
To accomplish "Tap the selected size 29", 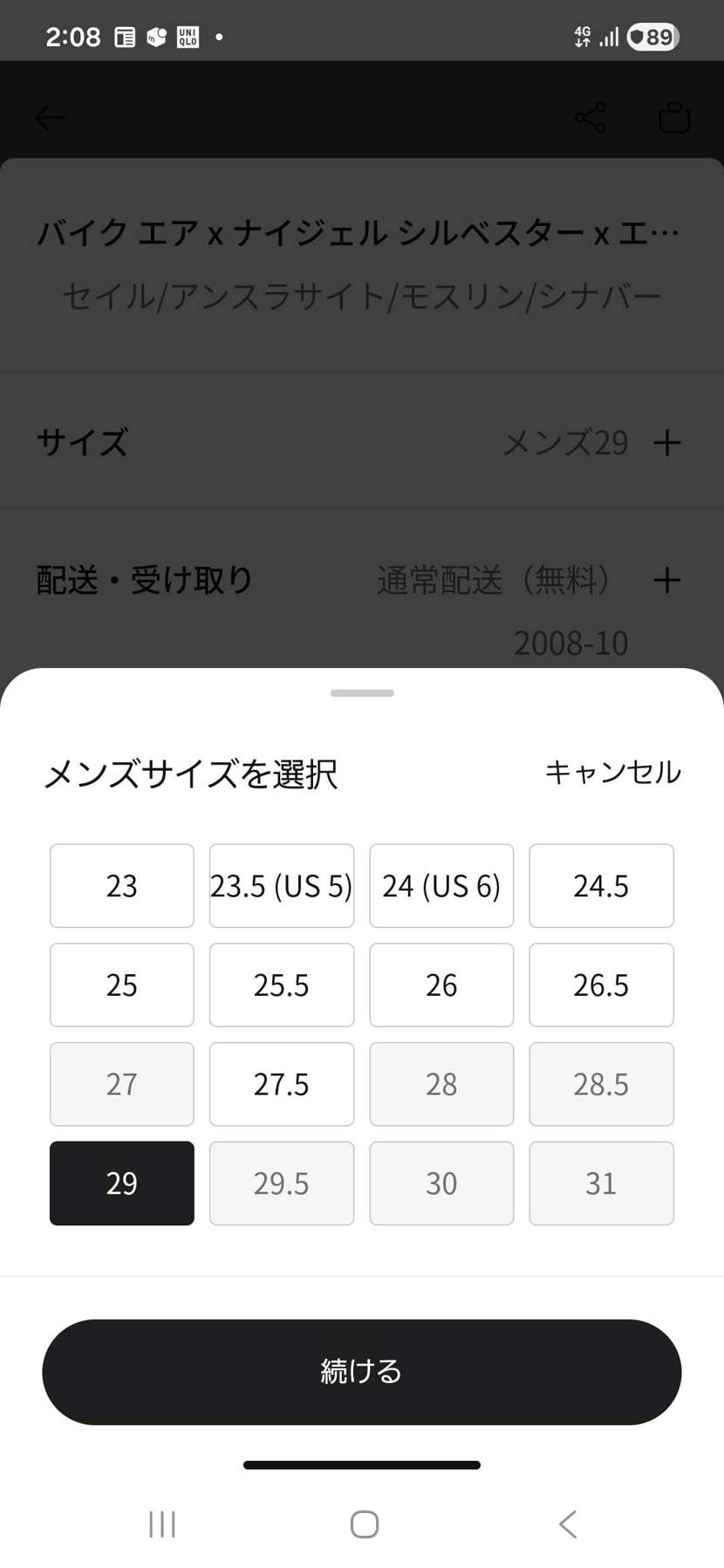I will [122, 1183].
